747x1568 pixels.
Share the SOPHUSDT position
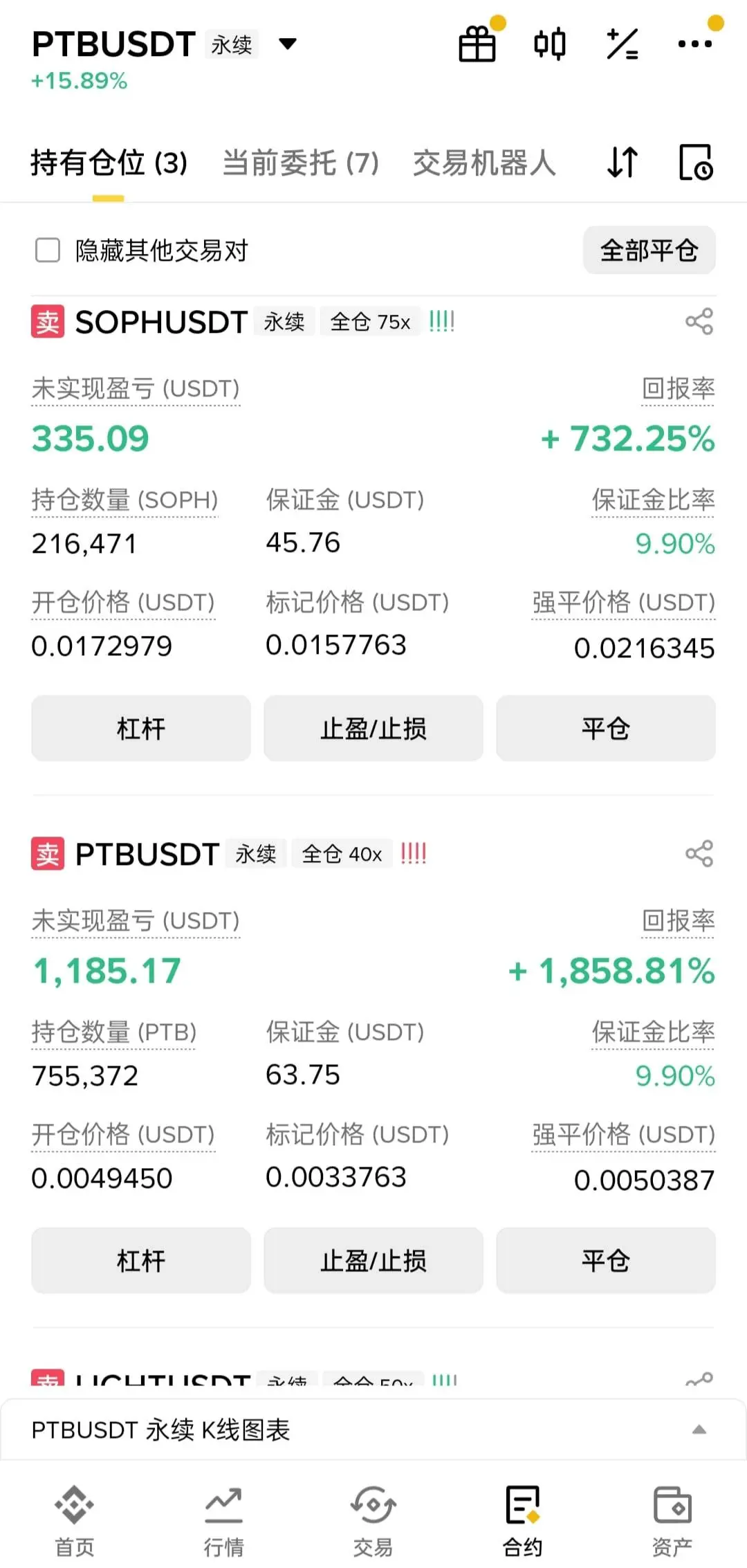pyautogui.click(x=699, y=322)
